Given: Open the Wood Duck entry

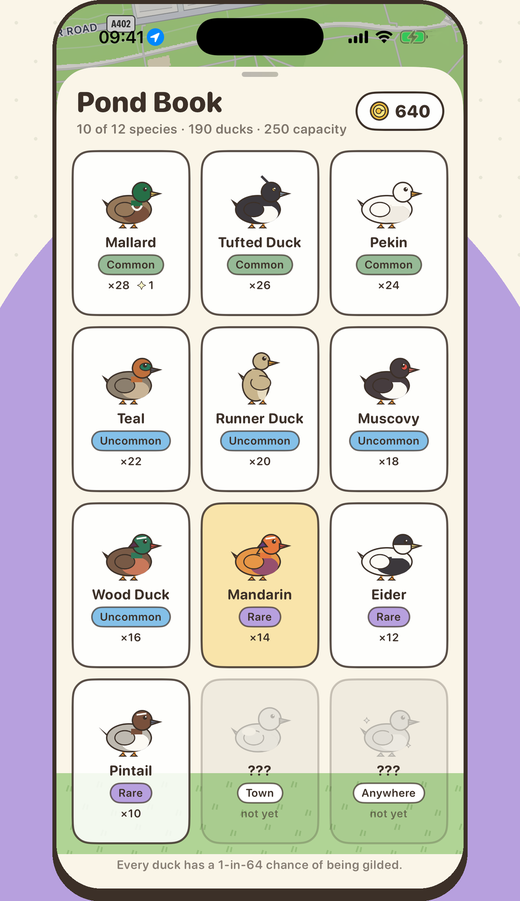Looking at the screenshot, I should click(131, 585).
